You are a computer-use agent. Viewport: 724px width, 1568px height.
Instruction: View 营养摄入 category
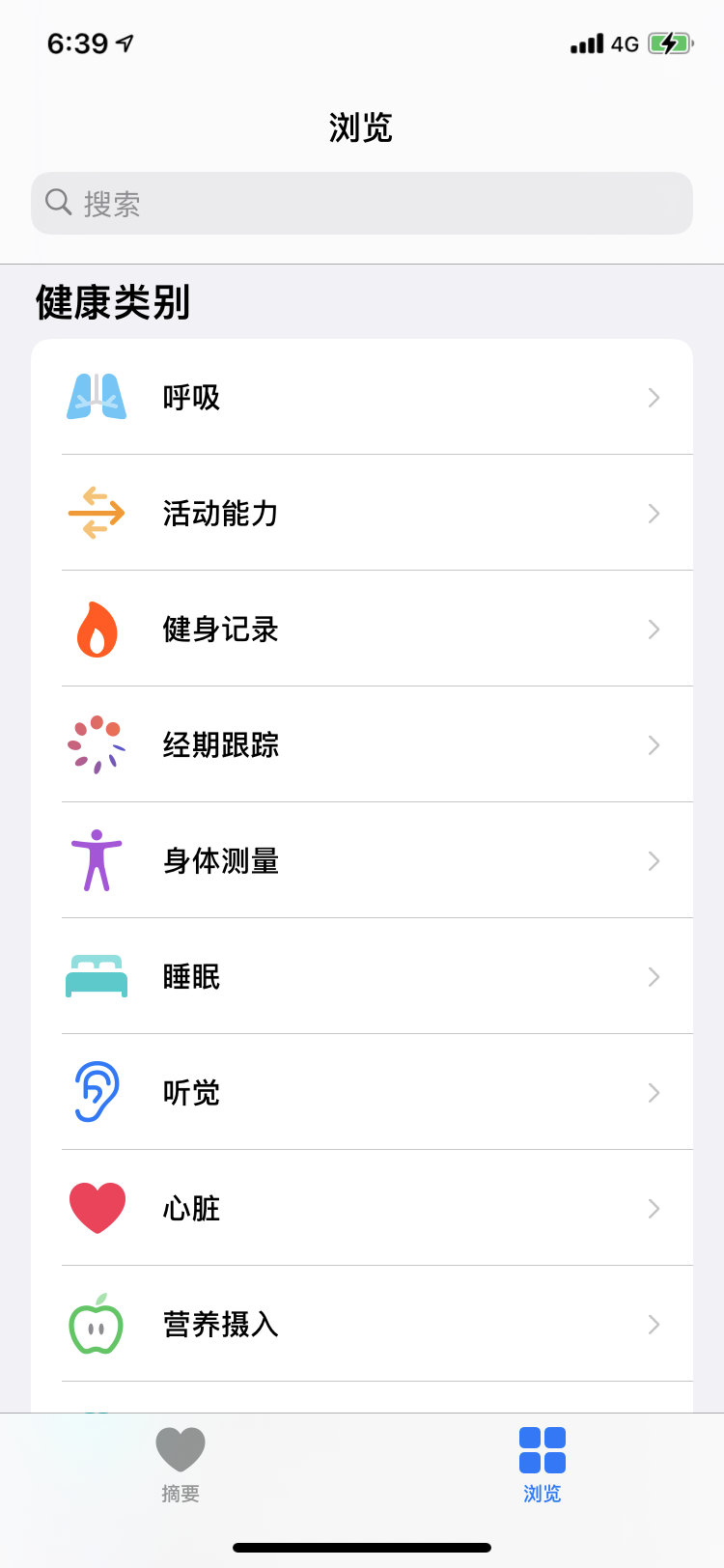click(362, 1324)
